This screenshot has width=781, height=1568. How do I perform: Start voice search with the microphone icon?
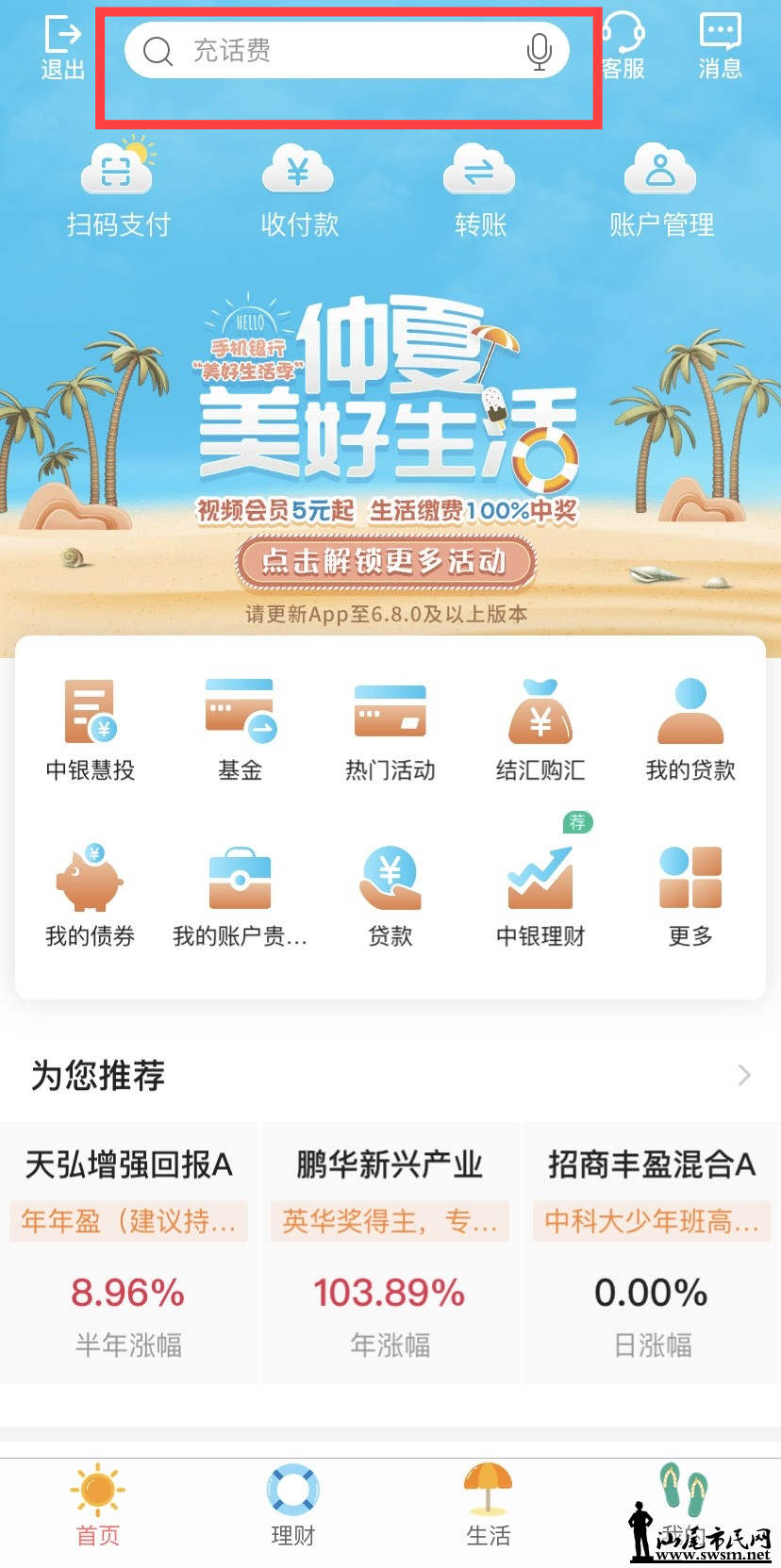click(x=539, y=52)
